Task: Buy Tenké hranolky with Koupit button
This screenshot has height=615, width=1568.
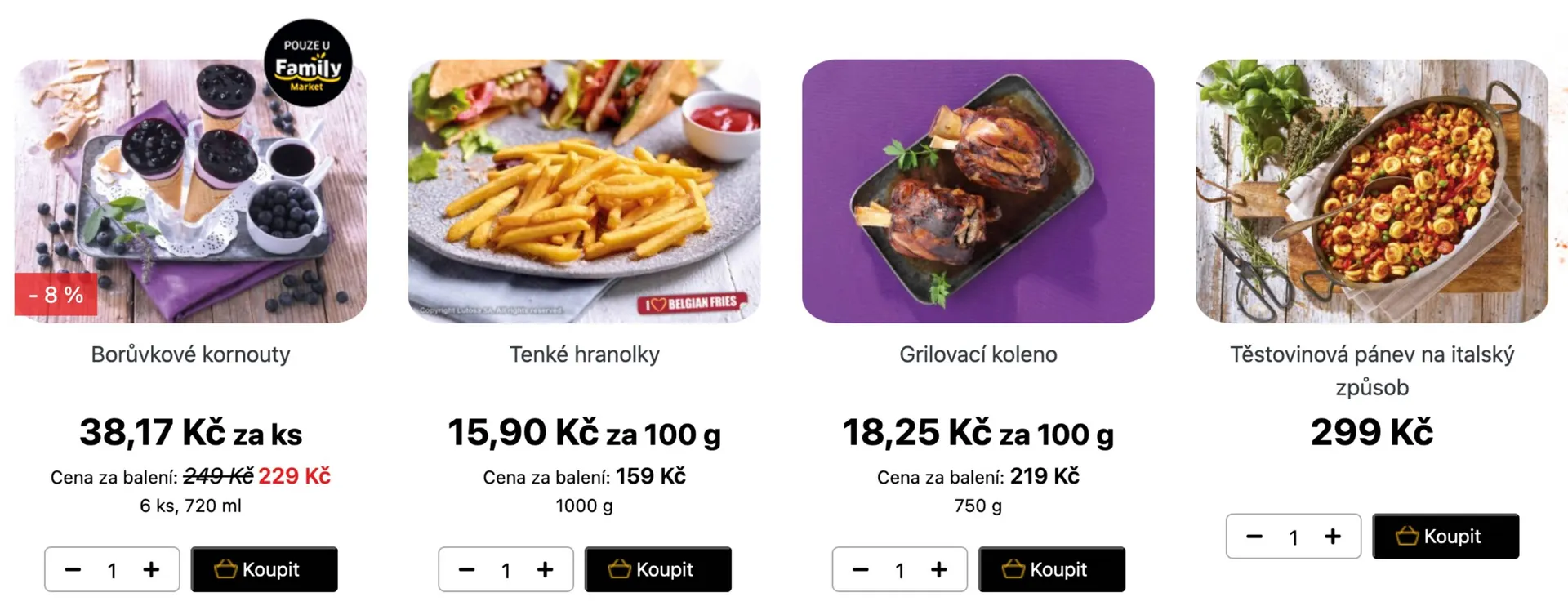Action: click(x=657, y=569)
